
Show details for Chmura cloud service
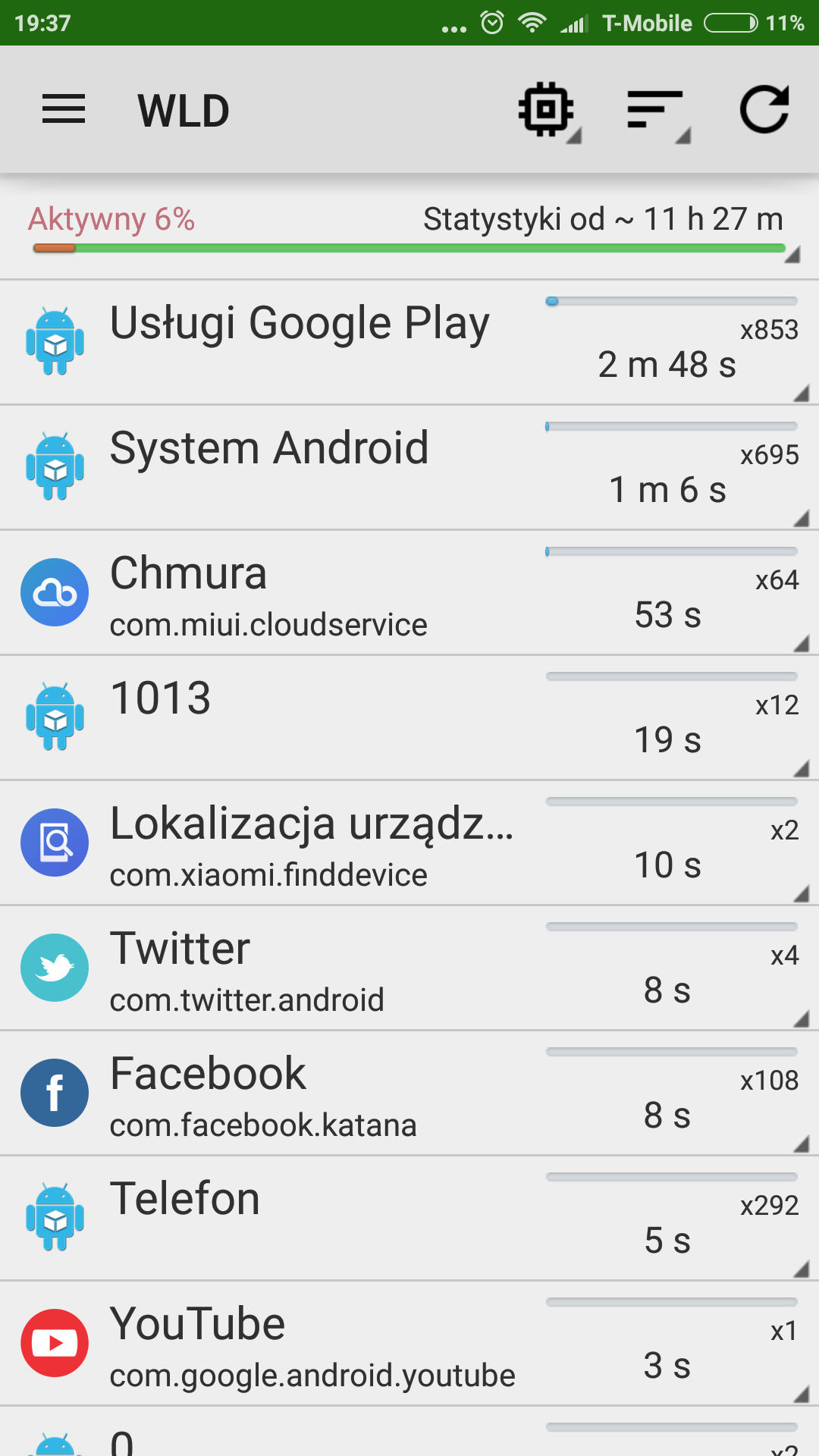coord(409,593)
